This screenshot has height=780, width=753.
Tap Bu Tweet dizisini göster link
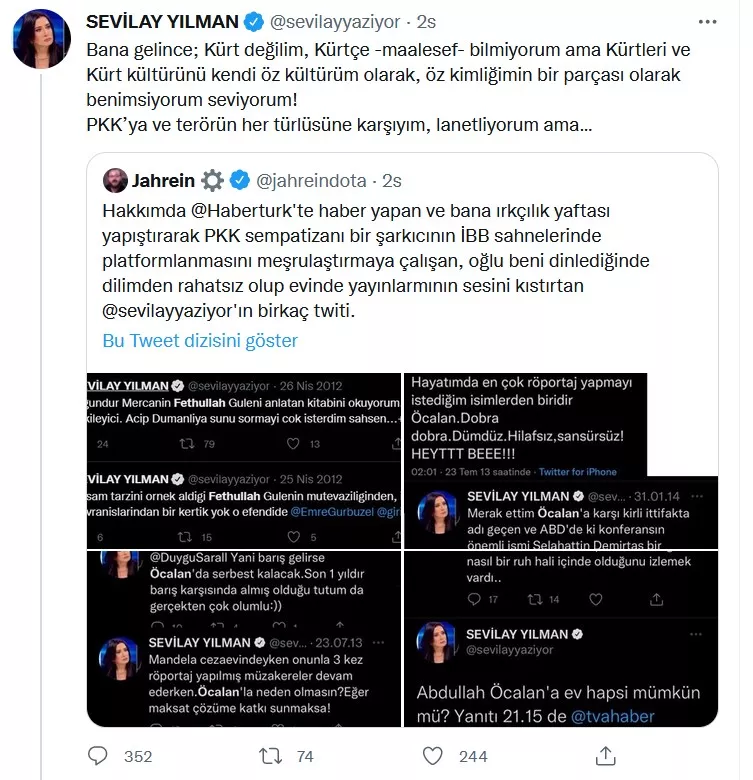click(x=200, y=340)
